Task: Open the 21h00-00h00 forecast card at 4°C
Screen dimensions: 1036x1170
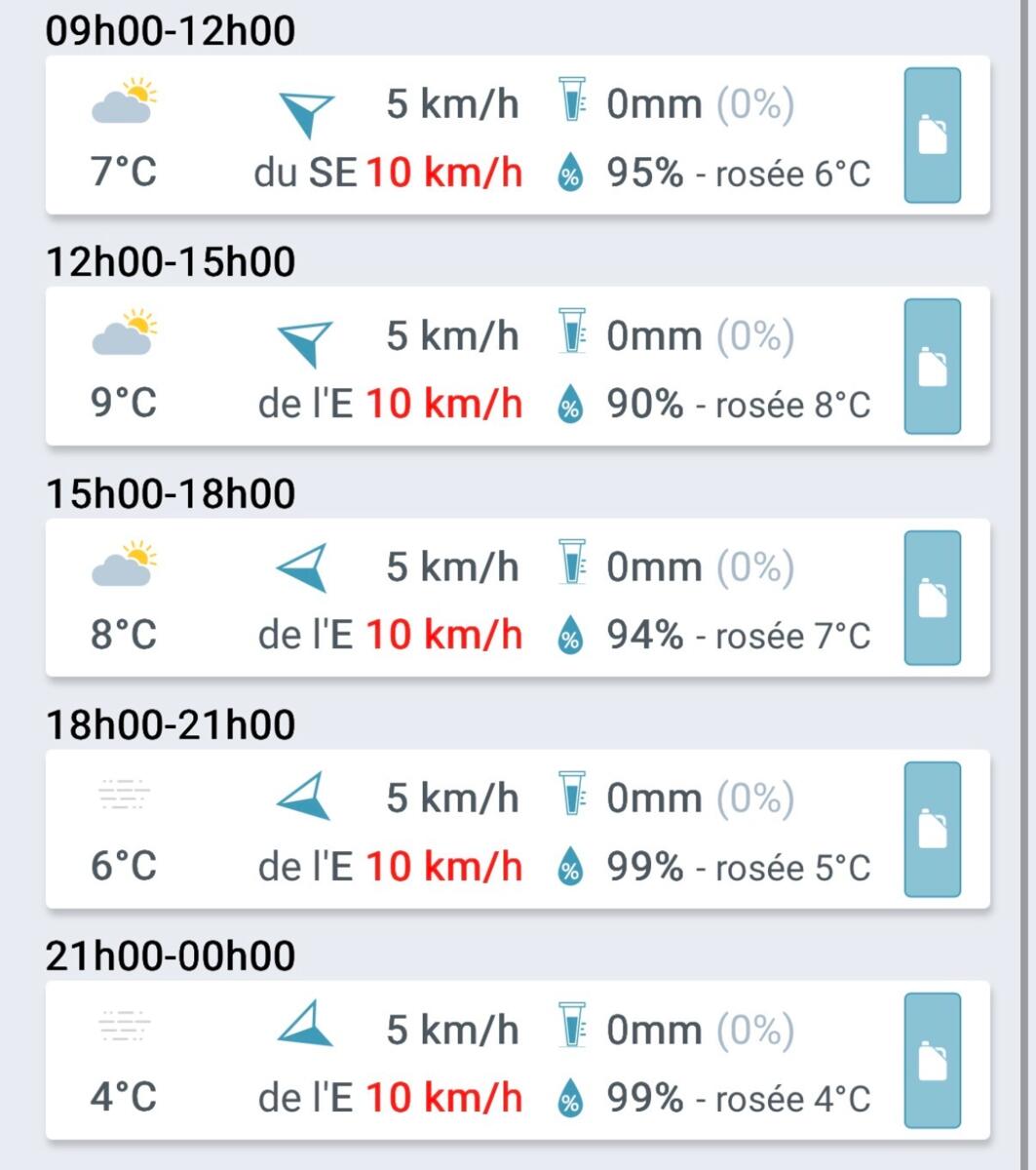Action: (x=468, y=1060)
